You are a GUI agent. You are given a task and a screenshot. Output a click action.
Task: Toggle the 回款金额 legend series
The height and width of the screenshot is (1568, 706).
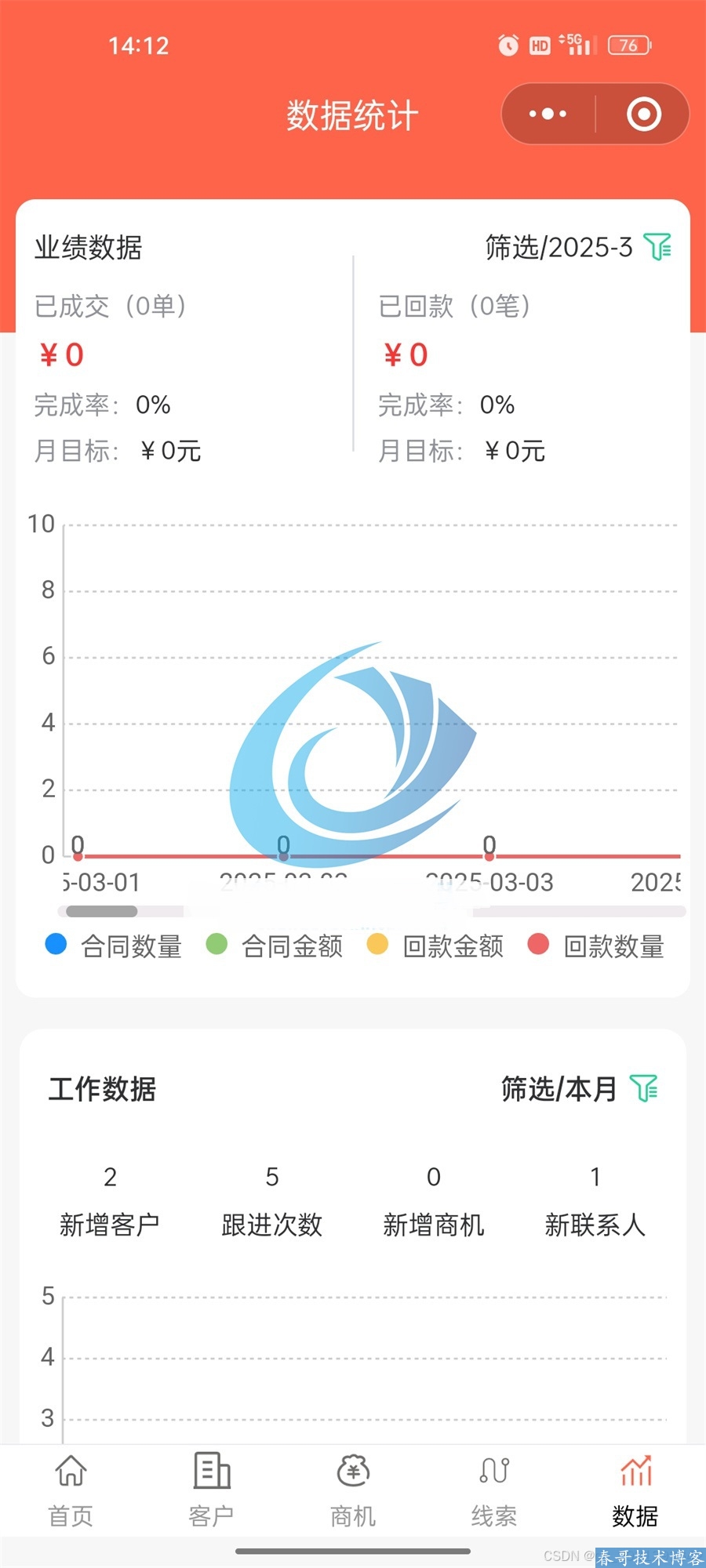click(x=435, y=946)
